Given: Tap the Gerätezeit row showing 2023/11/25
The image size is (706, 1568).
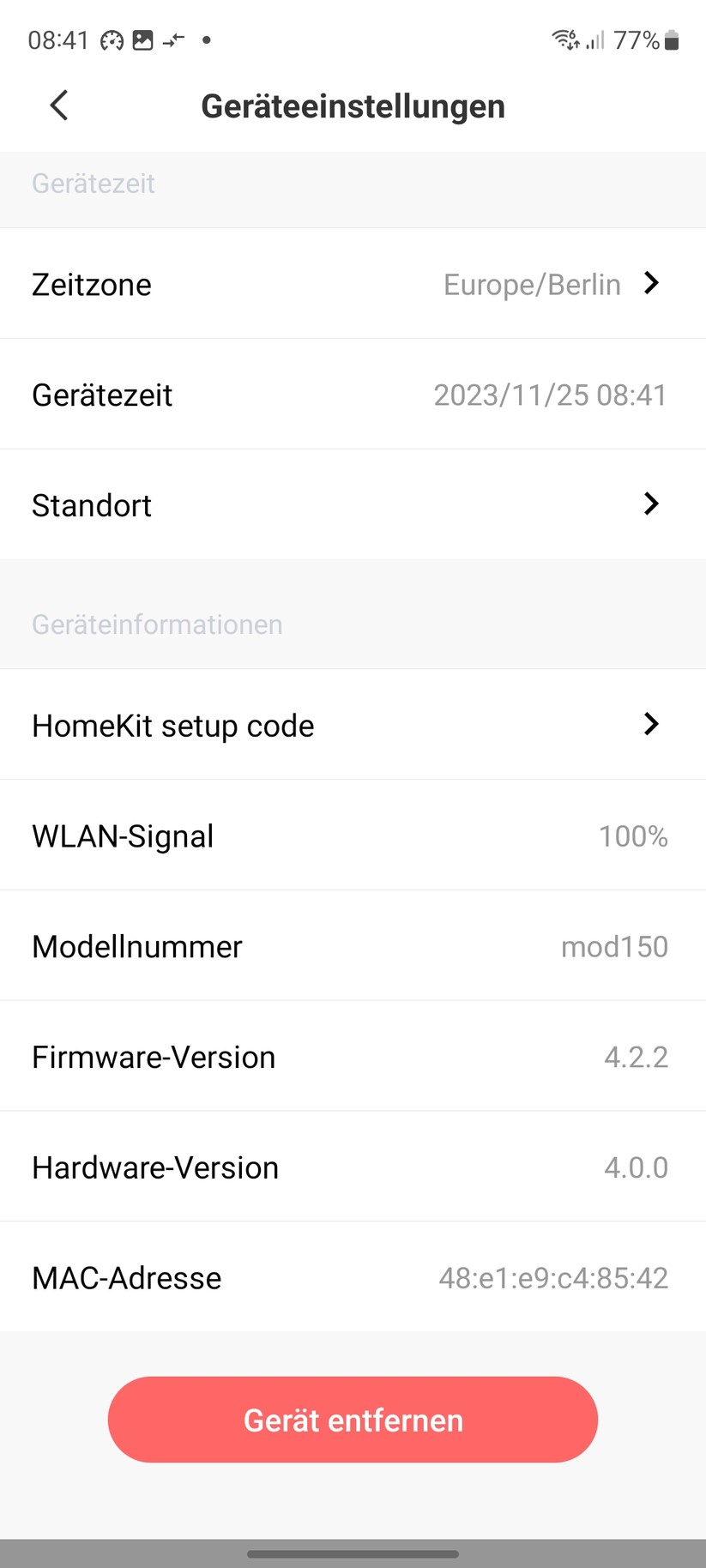Looking at the screenshot, I should [x=353, y=395].
